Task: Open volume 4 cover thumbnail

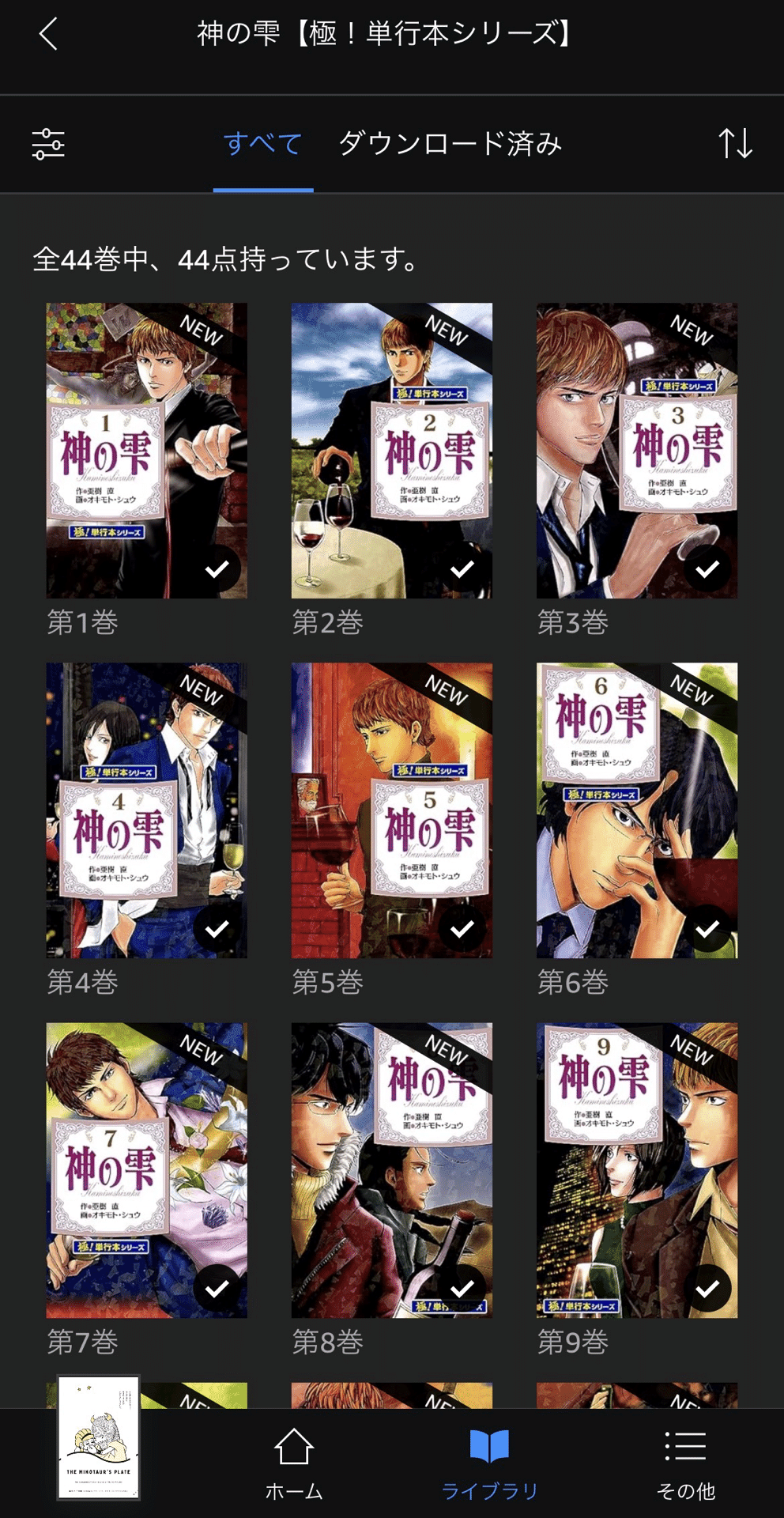Action: [144, 810]
